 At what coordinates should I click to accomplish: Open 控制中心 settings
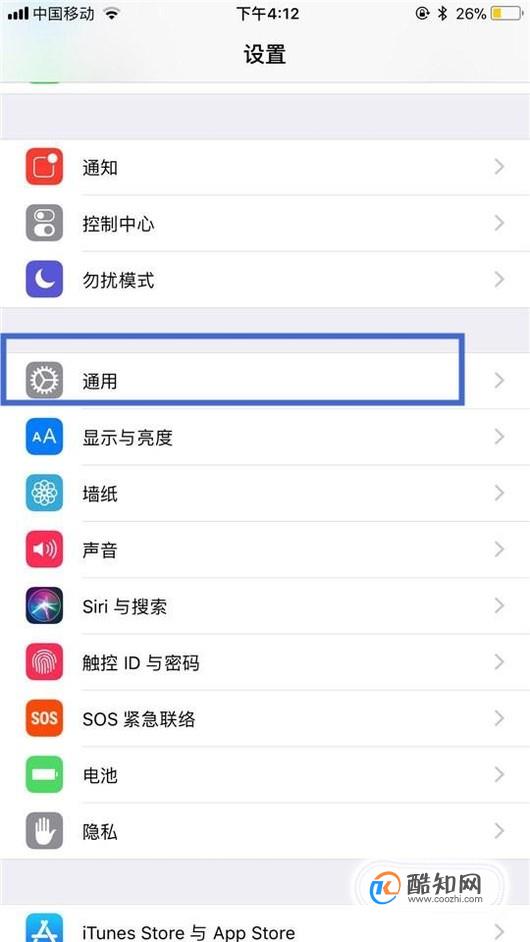pos(265,223)
